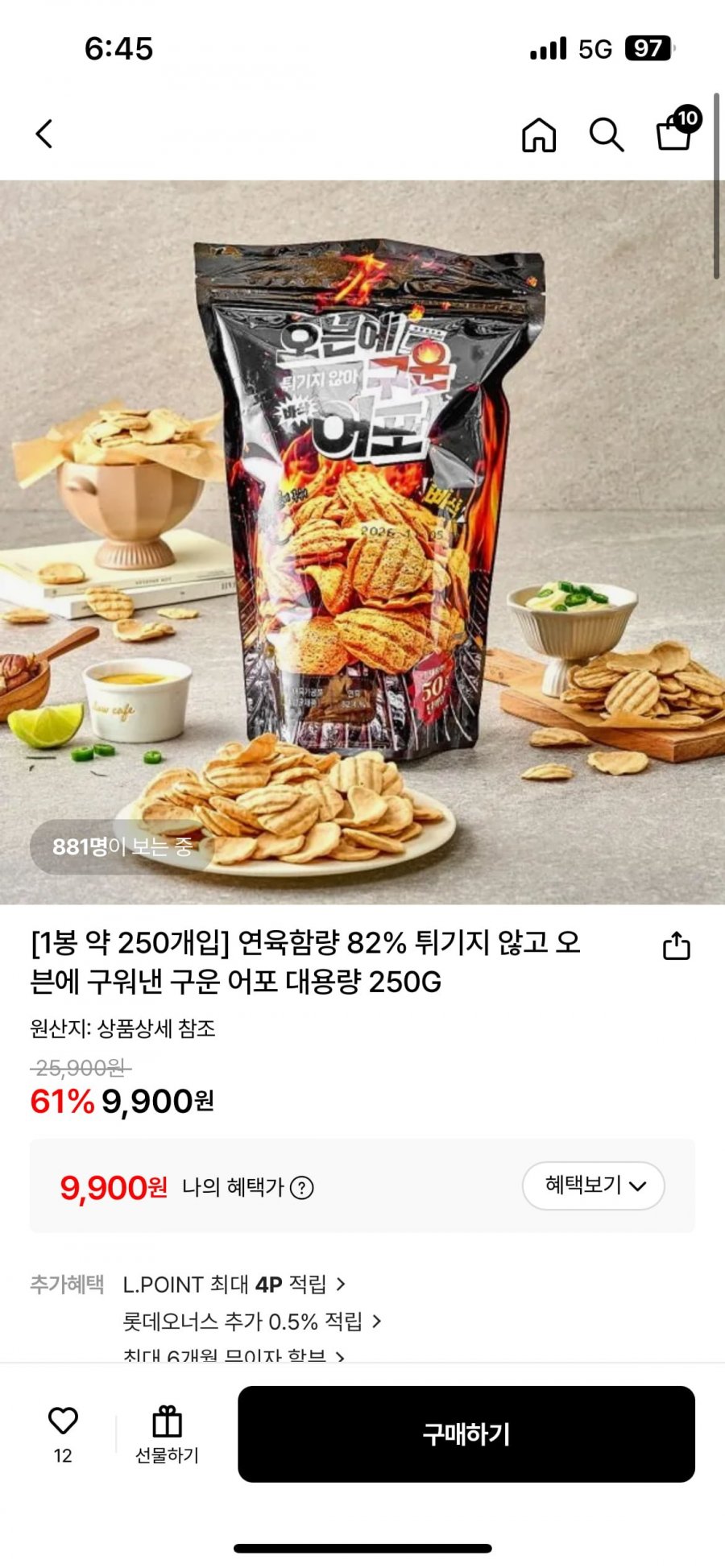Tap 구매하기 to buy now

[x=466, y=1434]
